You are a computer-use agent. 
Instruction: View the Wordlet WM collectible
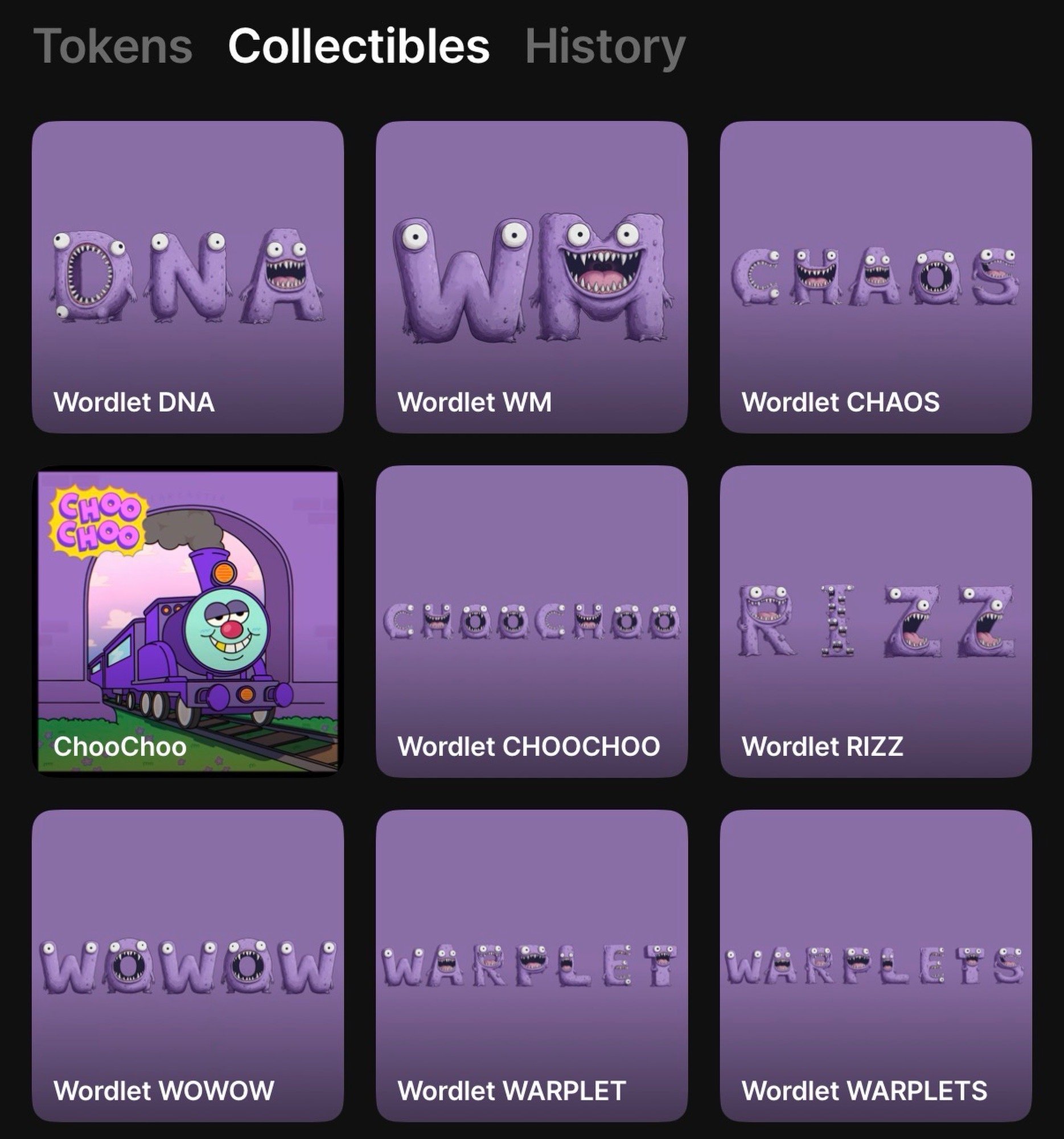[x=531, y=277]
